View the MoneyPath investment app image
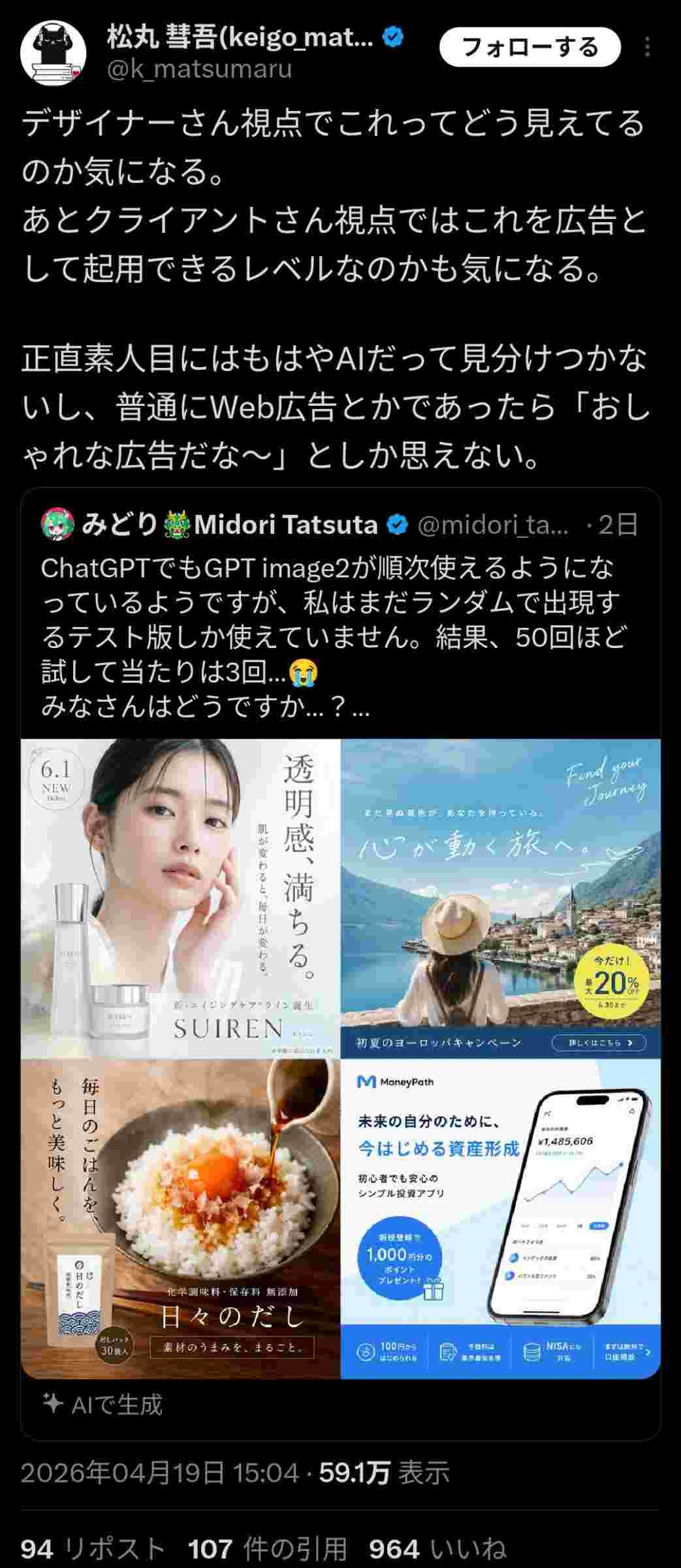 click(x=500, y=1218)
